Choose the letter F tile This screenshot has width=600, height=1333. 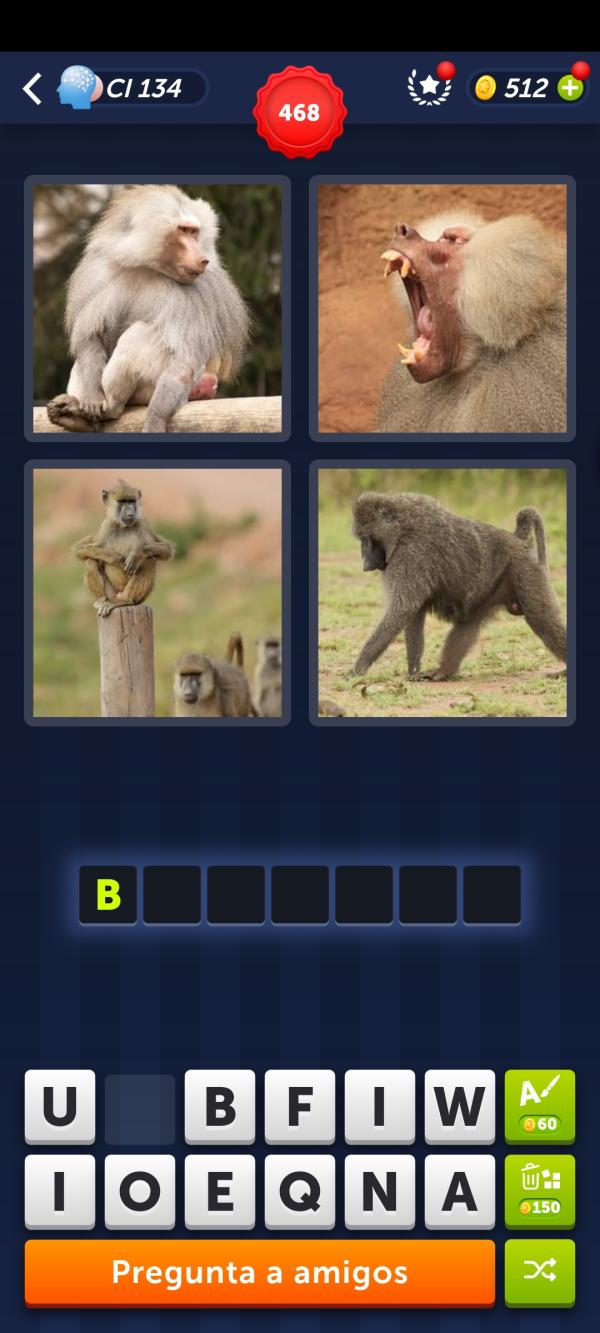coord(300,1107)
